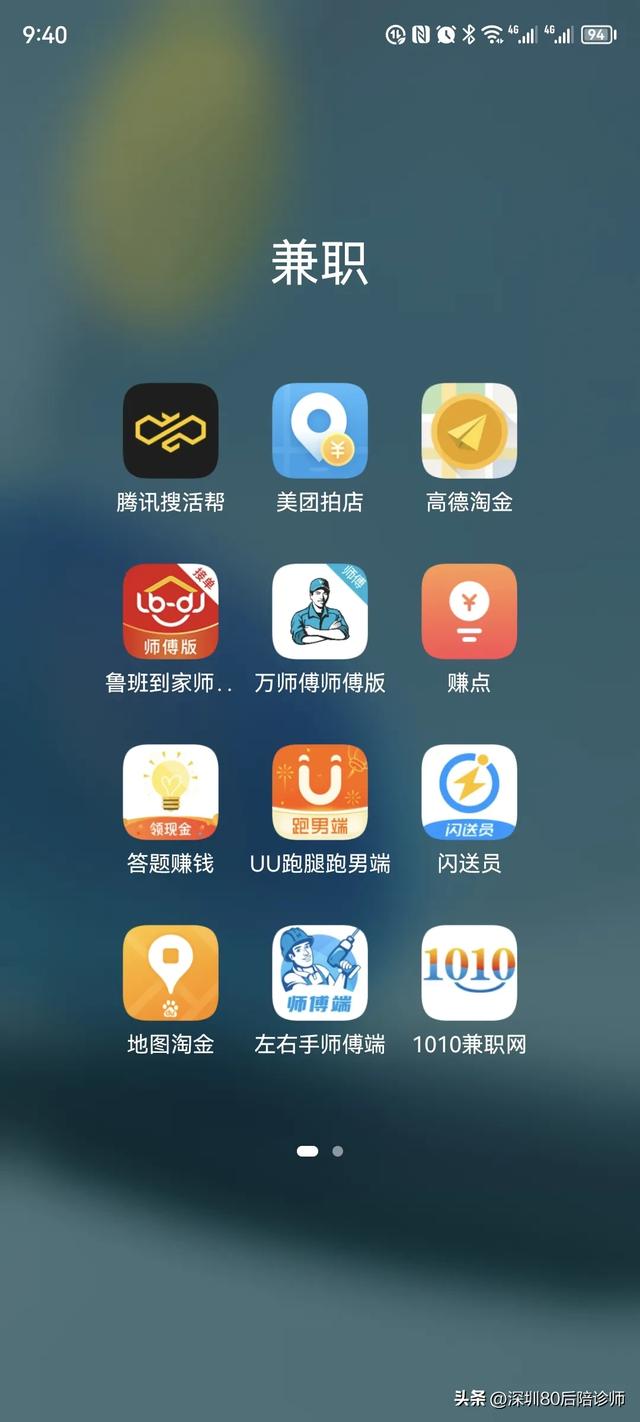
Task: Open 高德淘金 app
Action: click(469, 431)
